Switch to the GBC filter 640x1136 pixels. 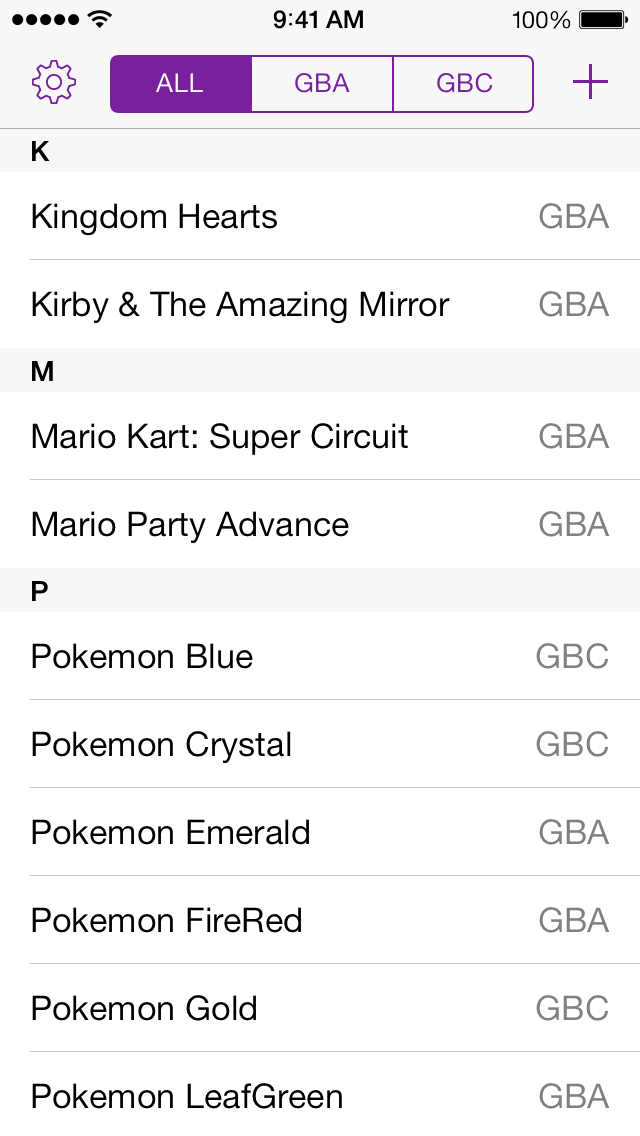[x=463, y=84]
